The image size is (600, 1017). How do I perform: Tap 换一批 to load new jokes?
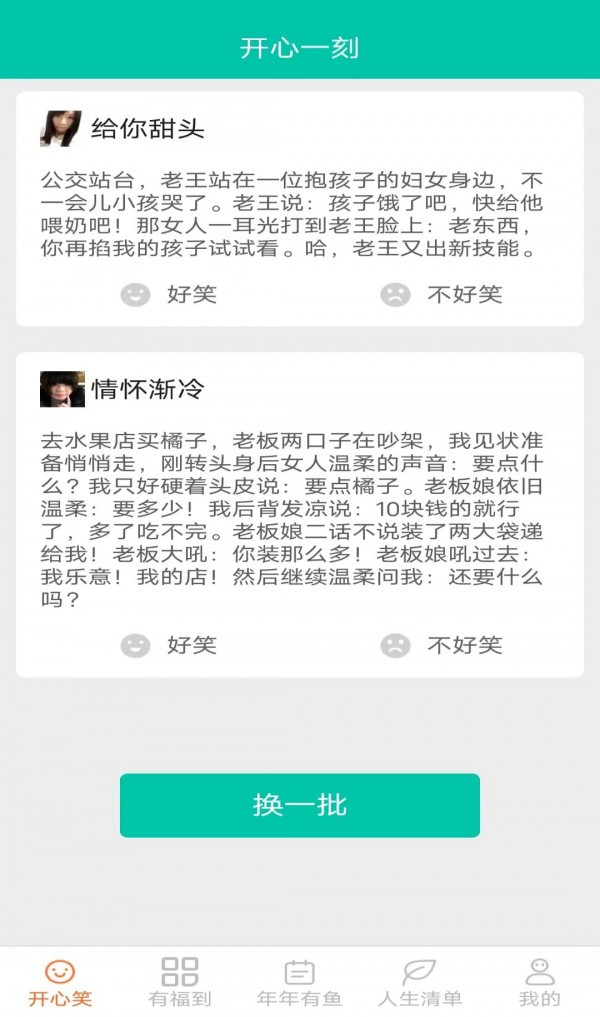pyautogui.click(x=300, y=805)
